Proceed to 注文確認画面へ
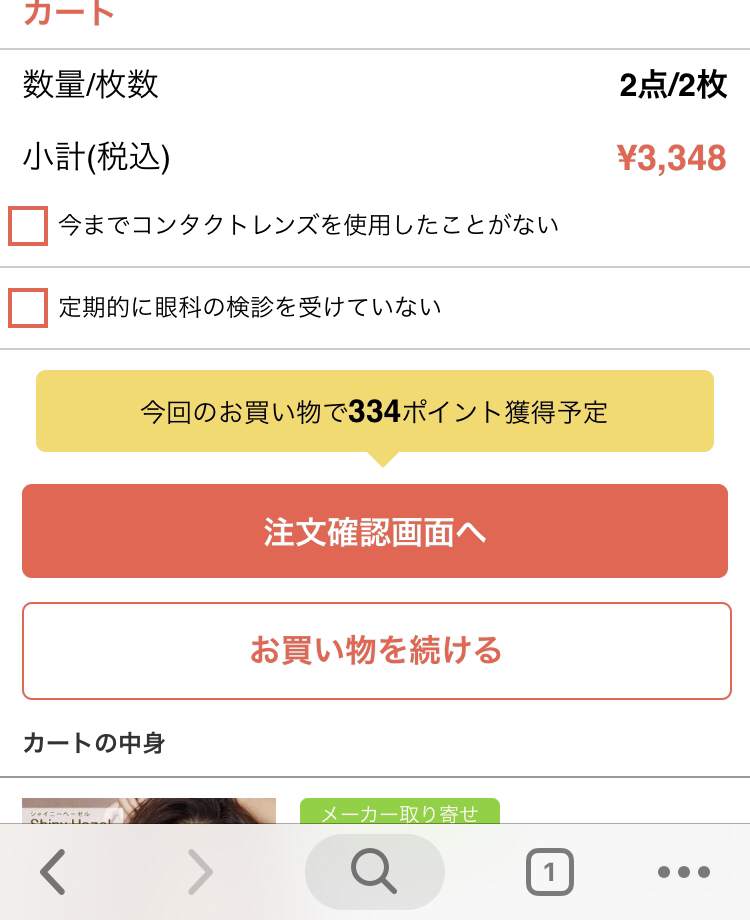750x920 pixels. (x=375, y=531)
